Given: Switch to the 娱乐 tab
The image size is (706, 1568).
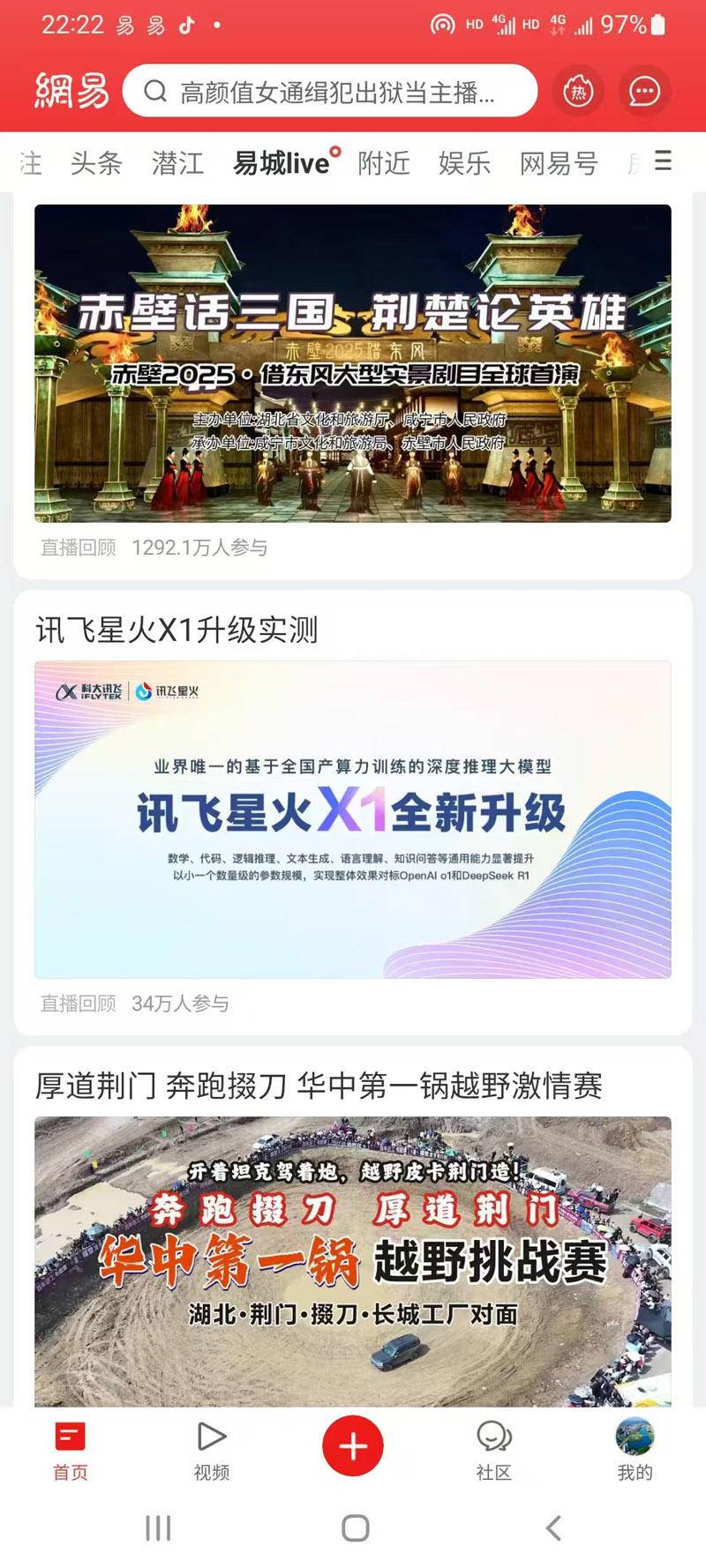Looking at the screenshot, I should coord(464,163).
